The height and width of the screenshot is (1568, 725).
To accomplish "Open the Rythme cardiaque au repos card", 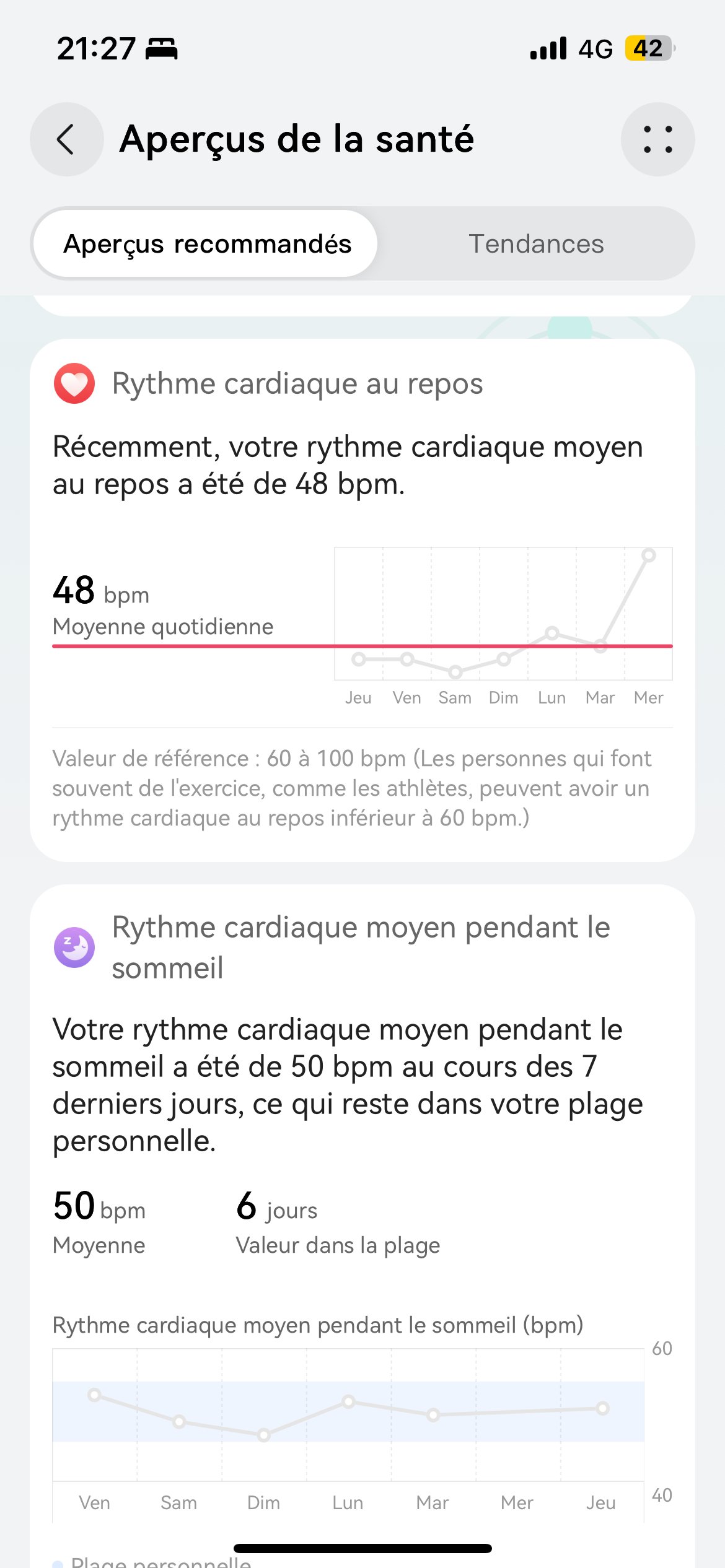I will [297, 384].
